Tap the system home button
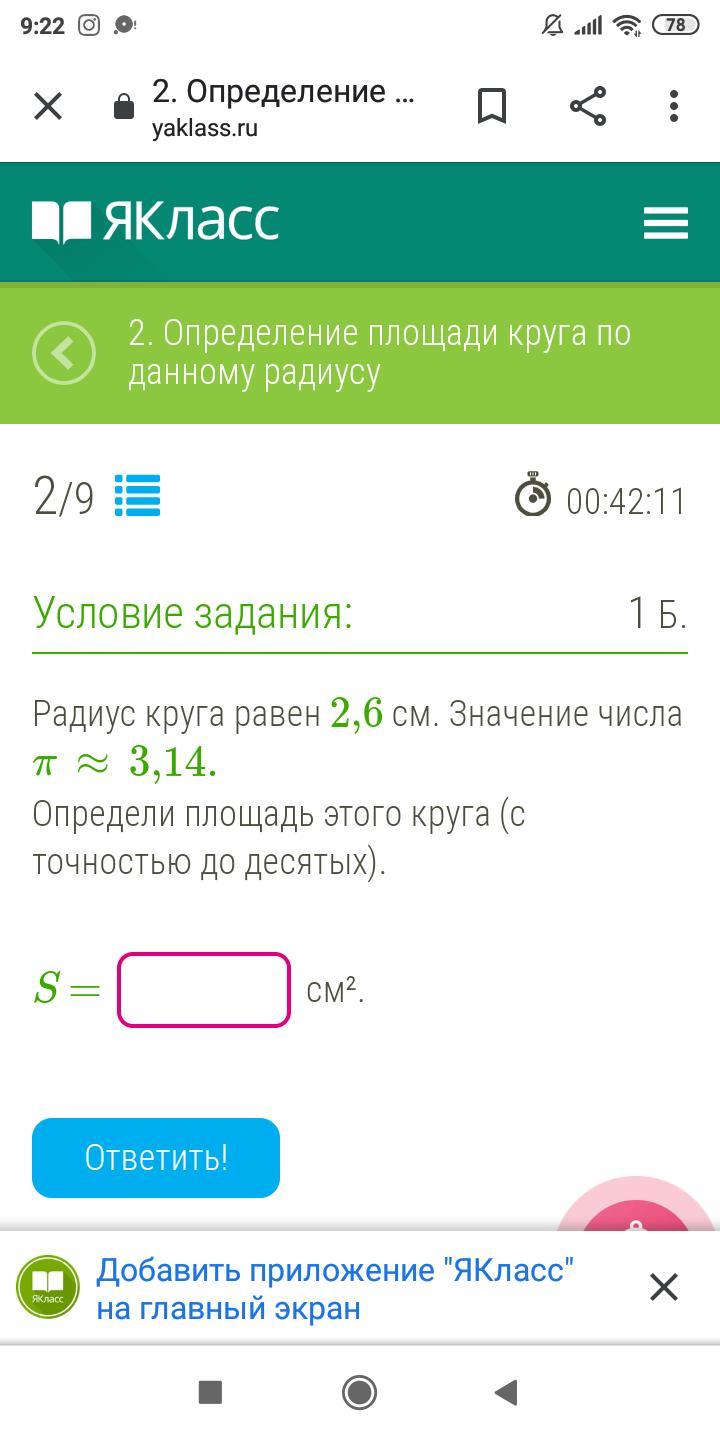The height and width of the screenshot is (1440, 720). (359, 1392)
